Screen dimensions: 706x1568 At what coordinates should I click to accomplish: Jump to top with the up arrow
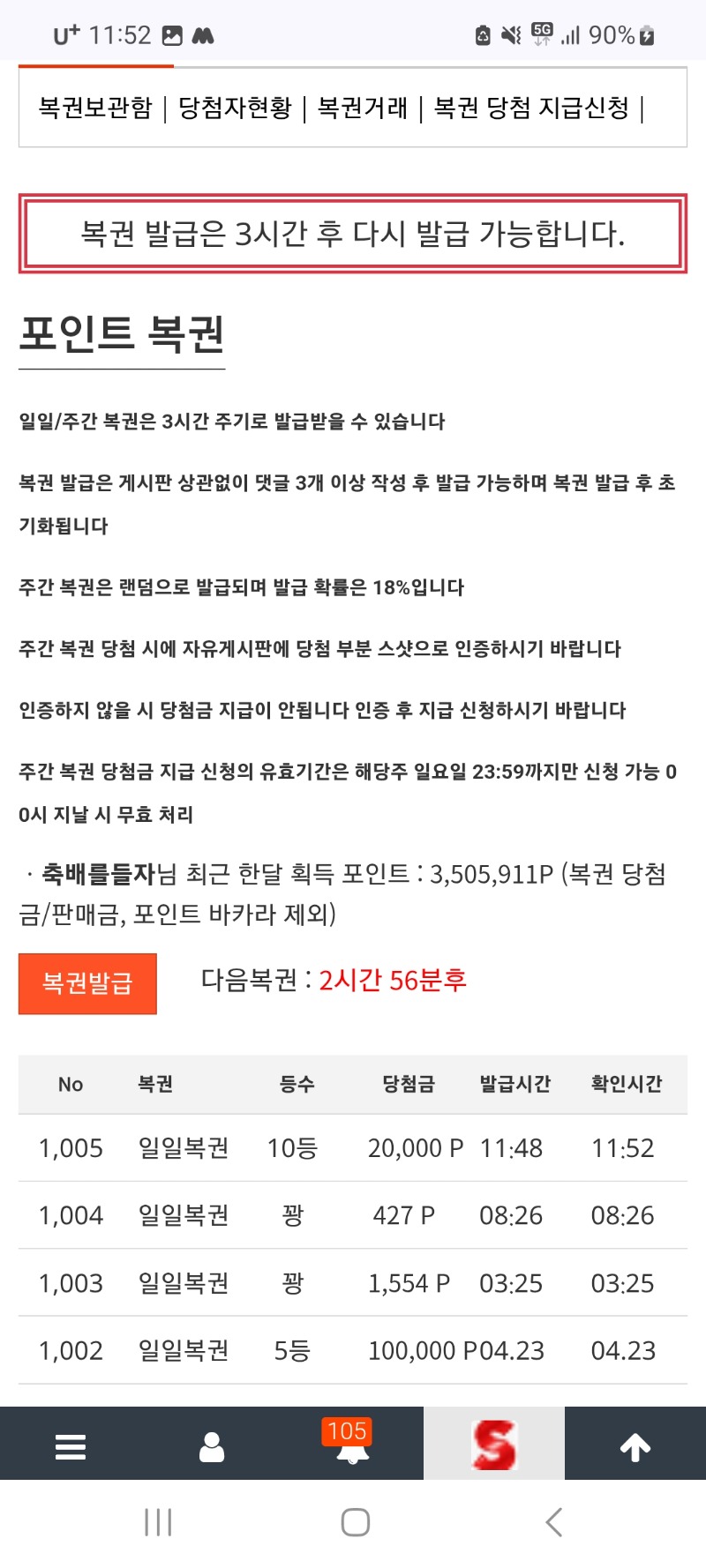coord(635,1446)
